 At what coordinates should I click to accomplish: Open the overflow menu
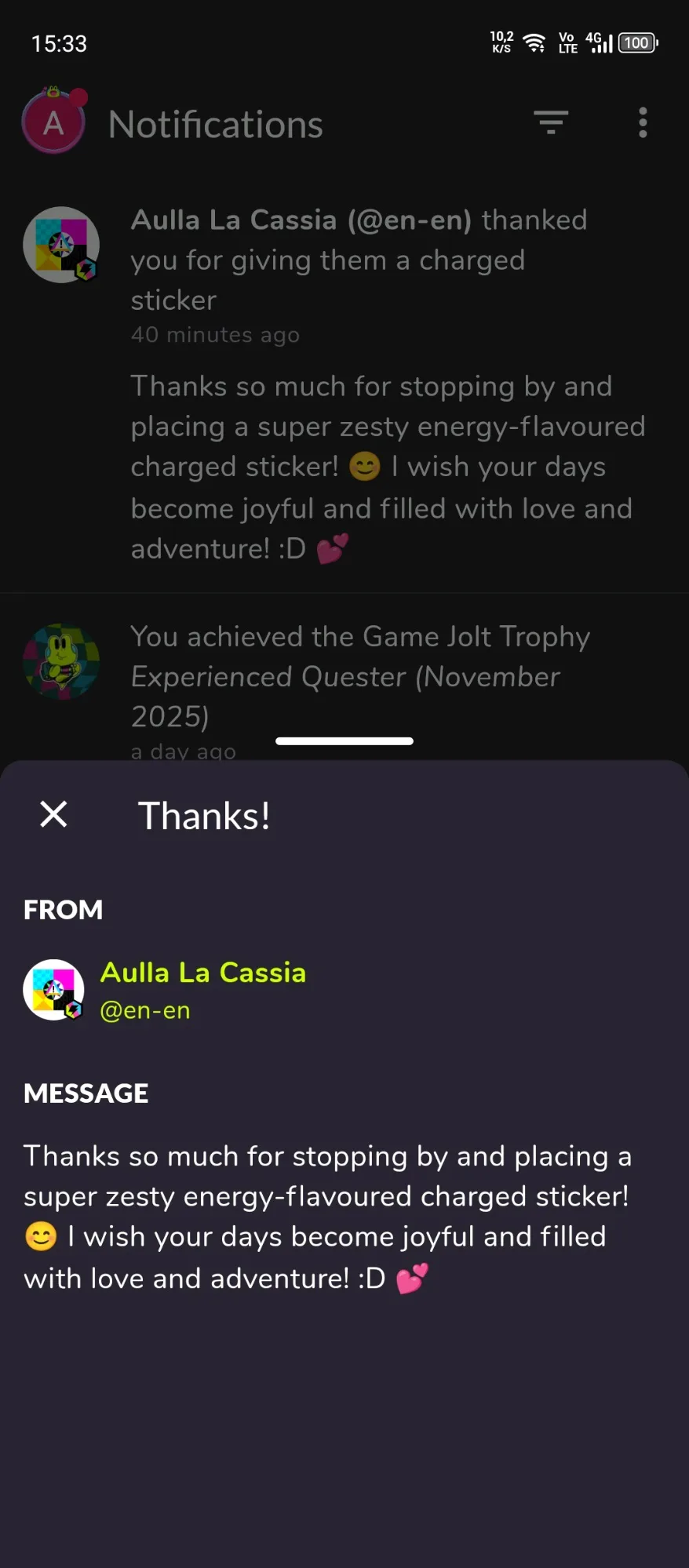point(643,122)
